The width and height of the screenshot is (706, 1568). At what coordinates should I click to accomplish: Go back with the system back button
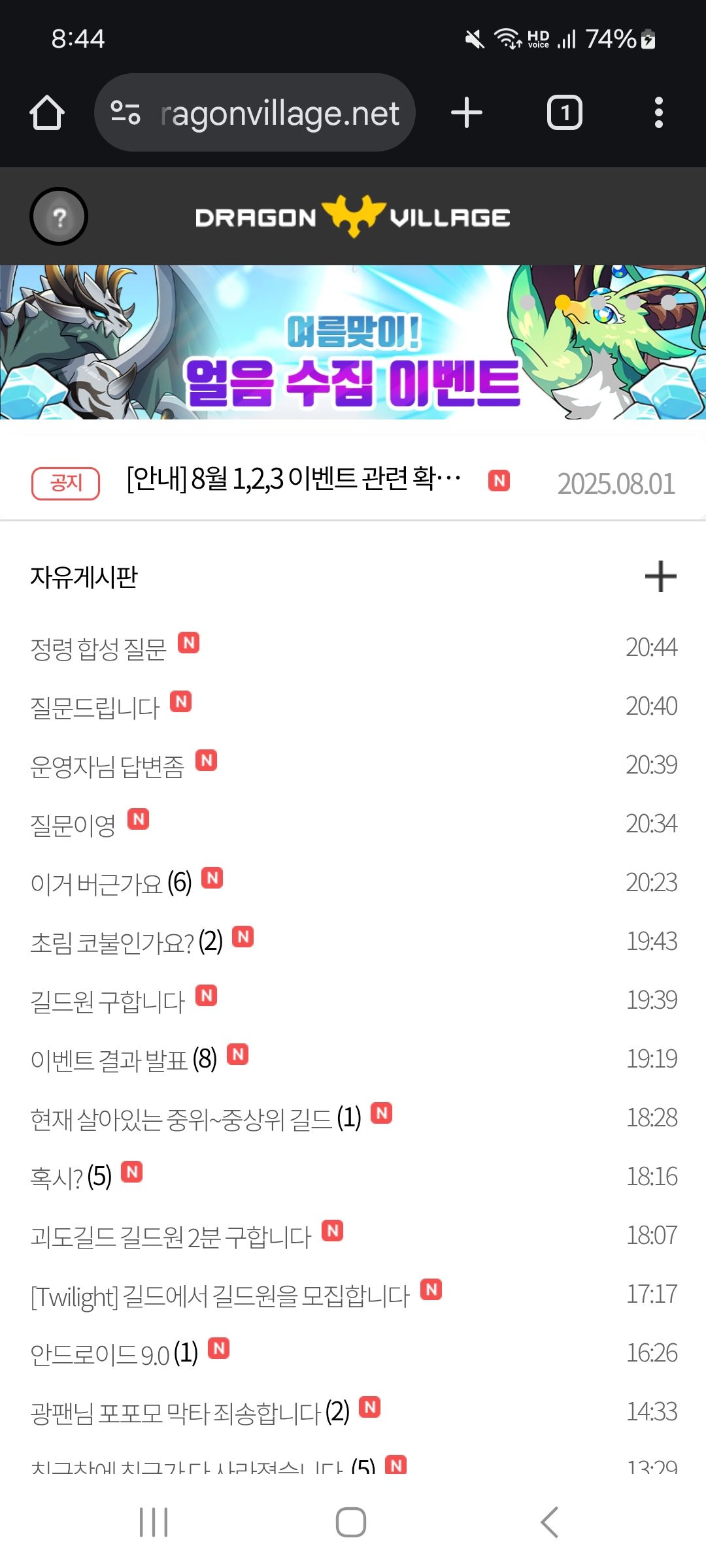550,1522
